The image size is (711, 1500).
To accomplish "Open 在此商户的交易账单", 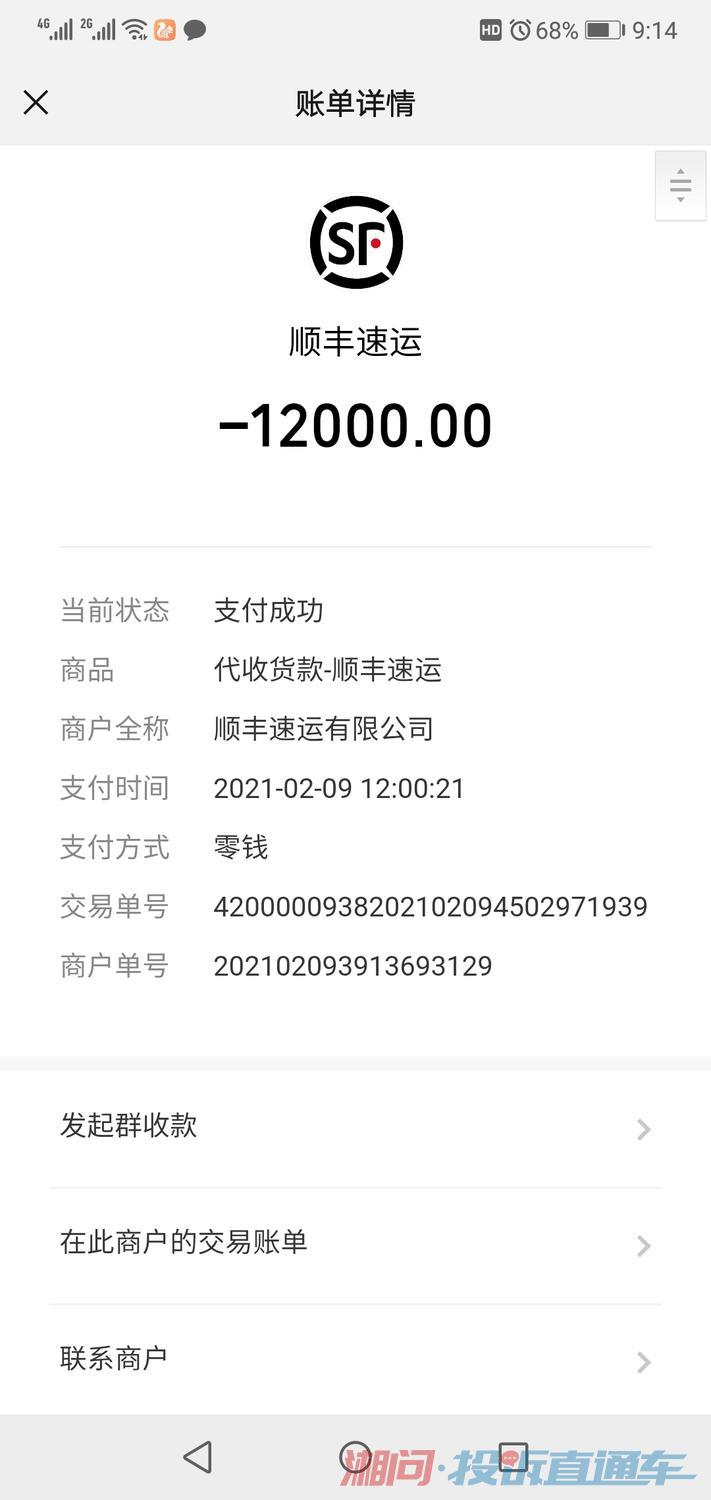I will click(x=355, y=1243).
